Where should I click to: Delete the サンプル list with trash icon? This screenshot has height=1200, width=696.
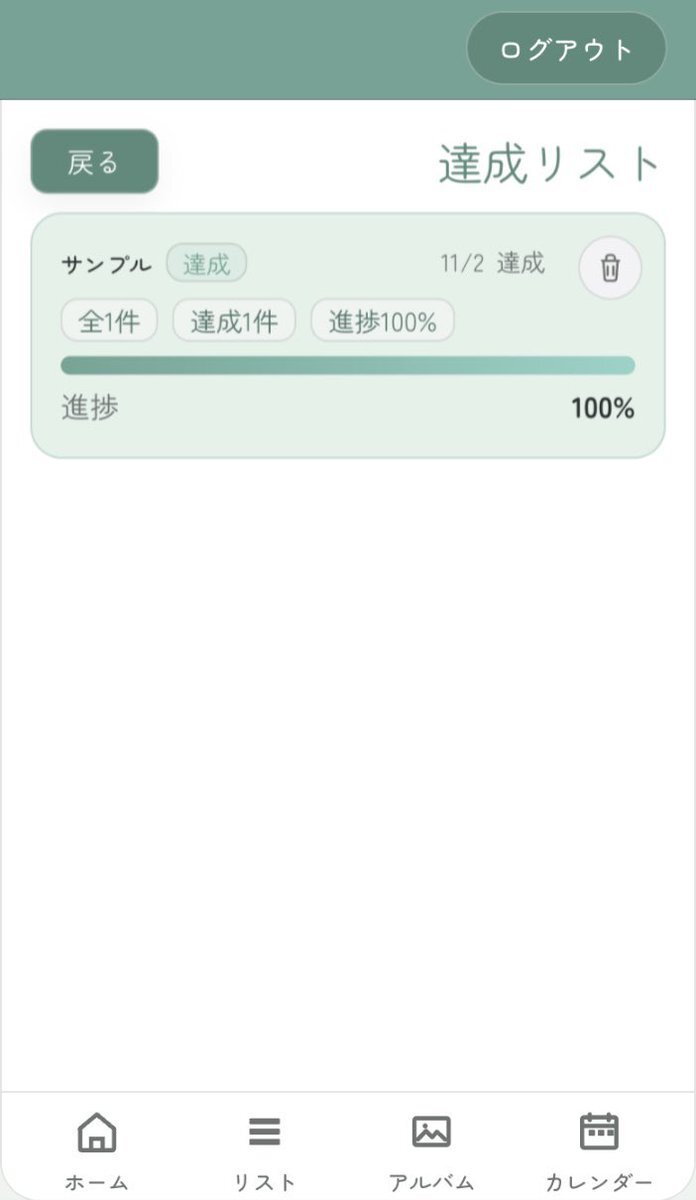[610, 269]
